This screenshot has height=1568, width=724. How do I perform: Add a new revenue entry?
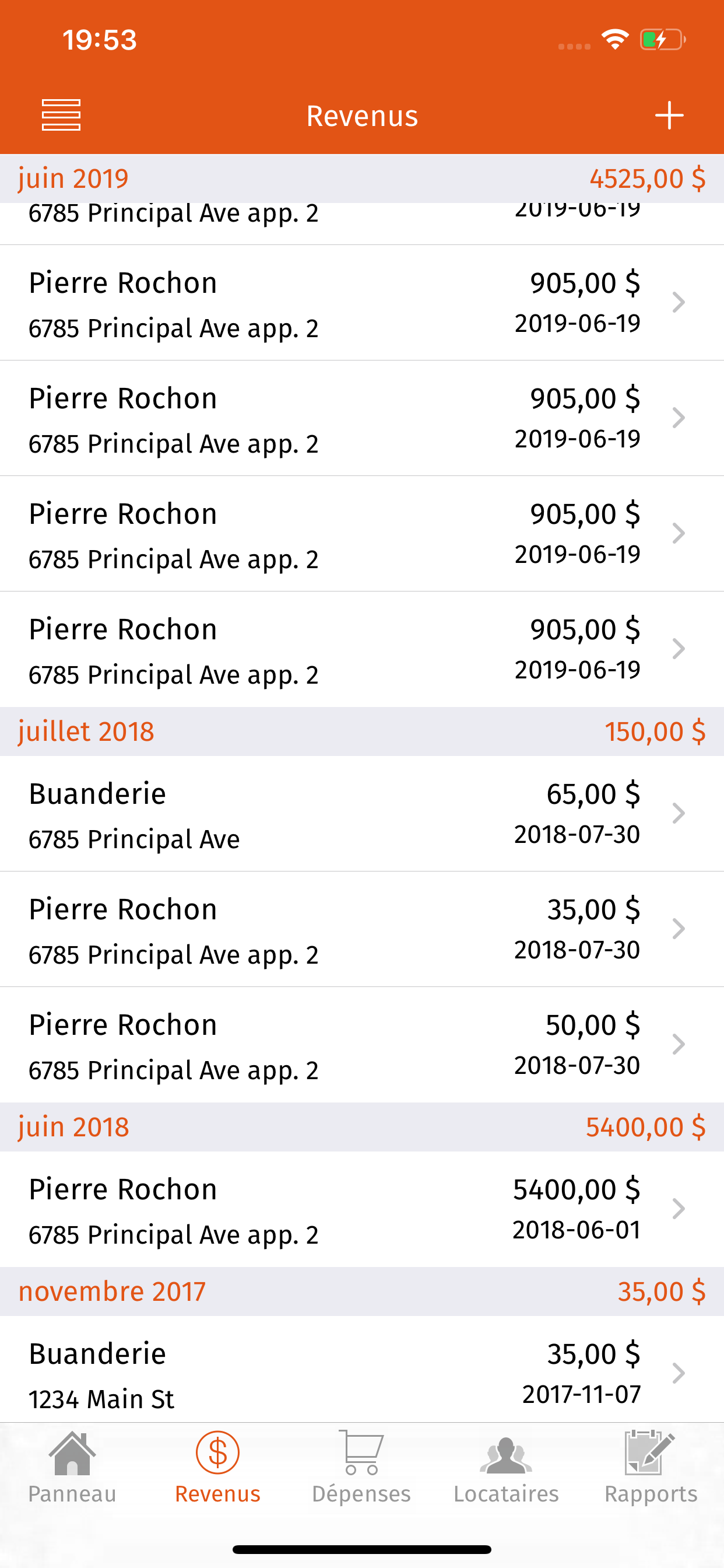(x=669, y=115)
